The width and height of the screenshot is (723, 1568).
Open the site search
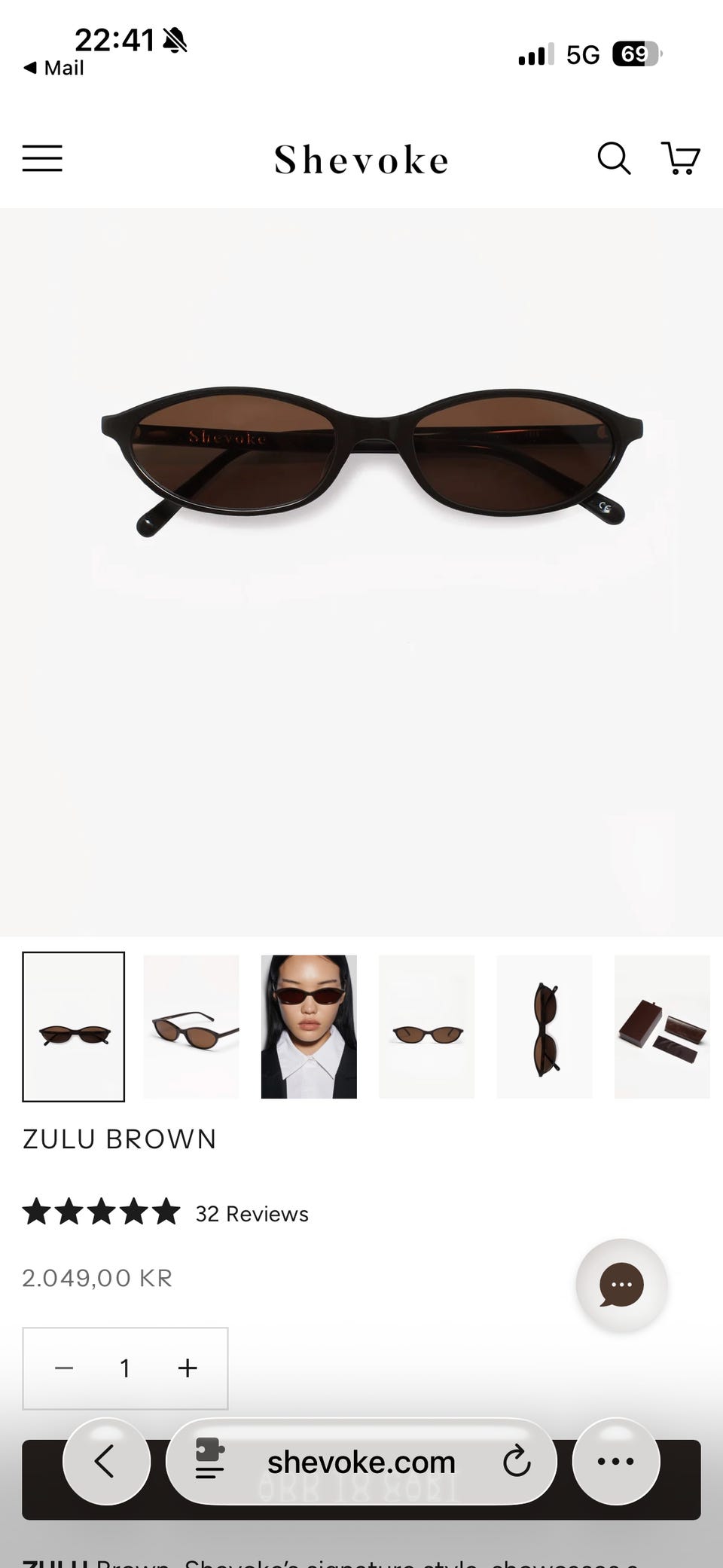(x=614, y=158)
